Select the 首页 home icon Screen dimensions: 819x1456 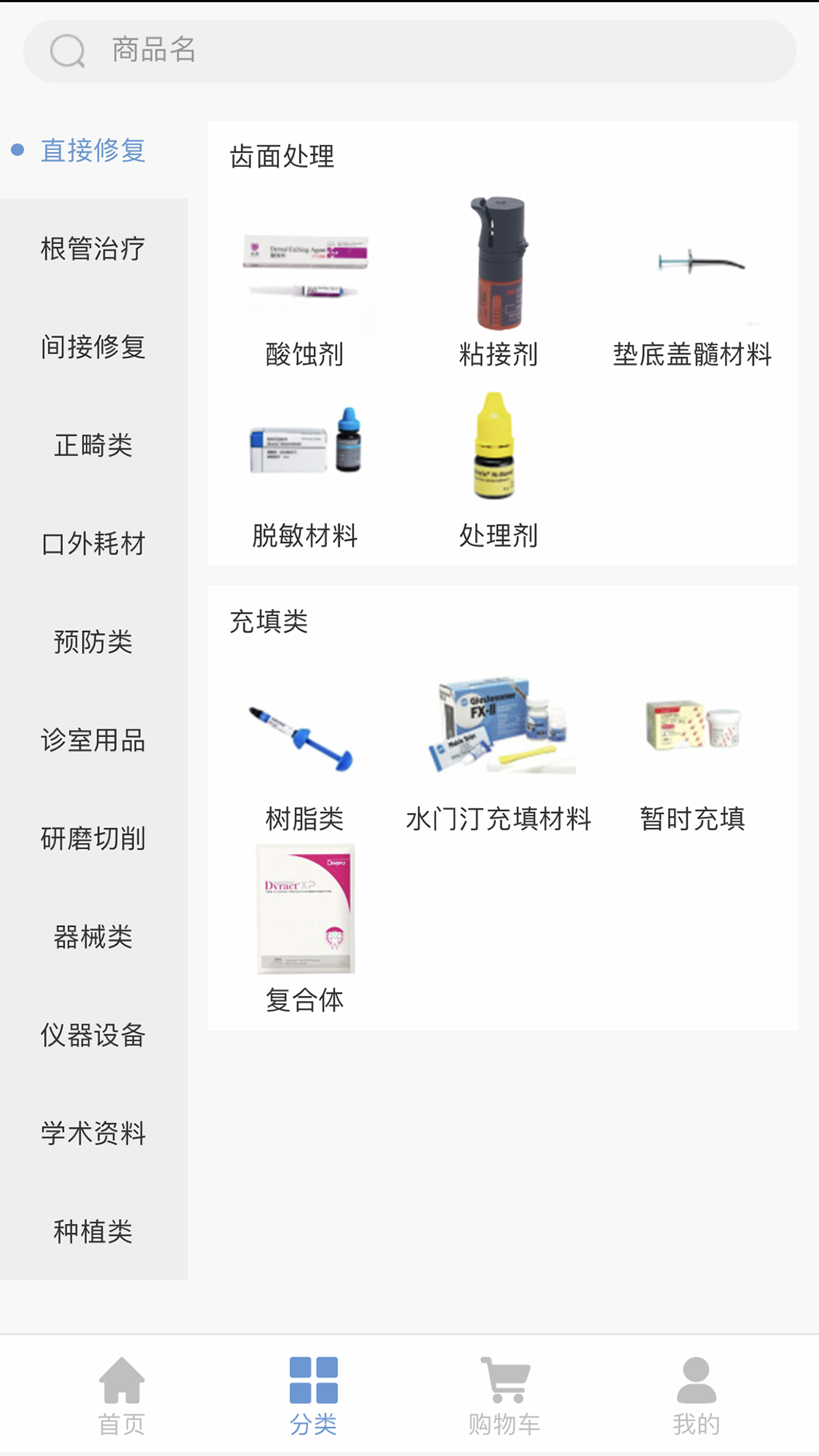pos(122,1382)
